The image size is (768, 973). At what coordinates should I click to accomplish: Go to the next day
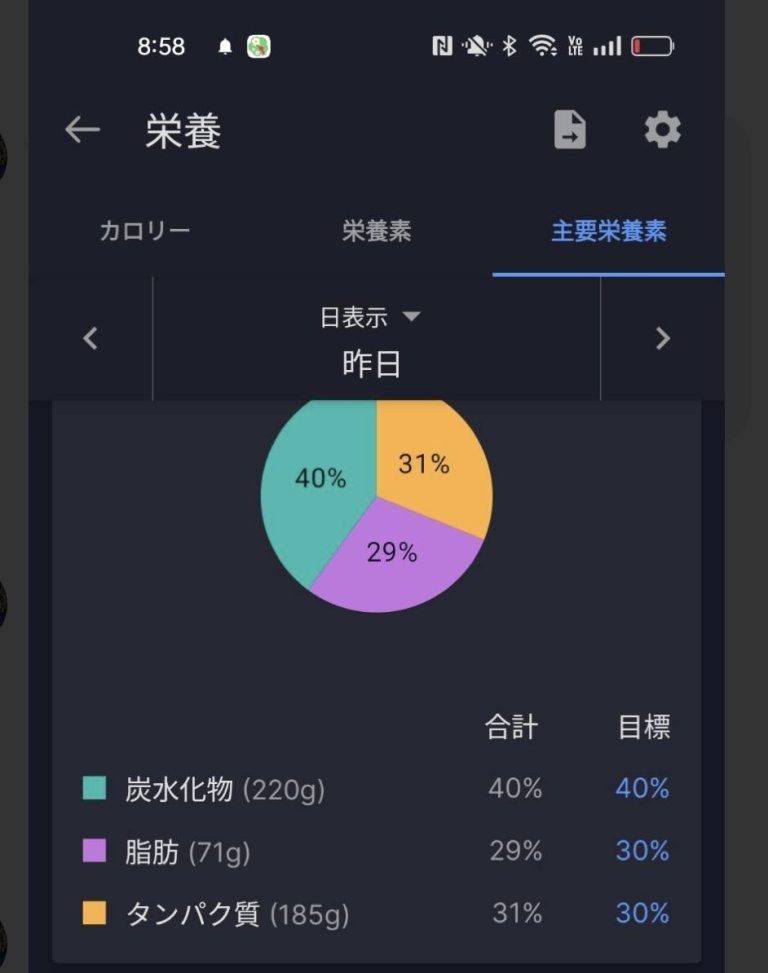pos(662,339)
